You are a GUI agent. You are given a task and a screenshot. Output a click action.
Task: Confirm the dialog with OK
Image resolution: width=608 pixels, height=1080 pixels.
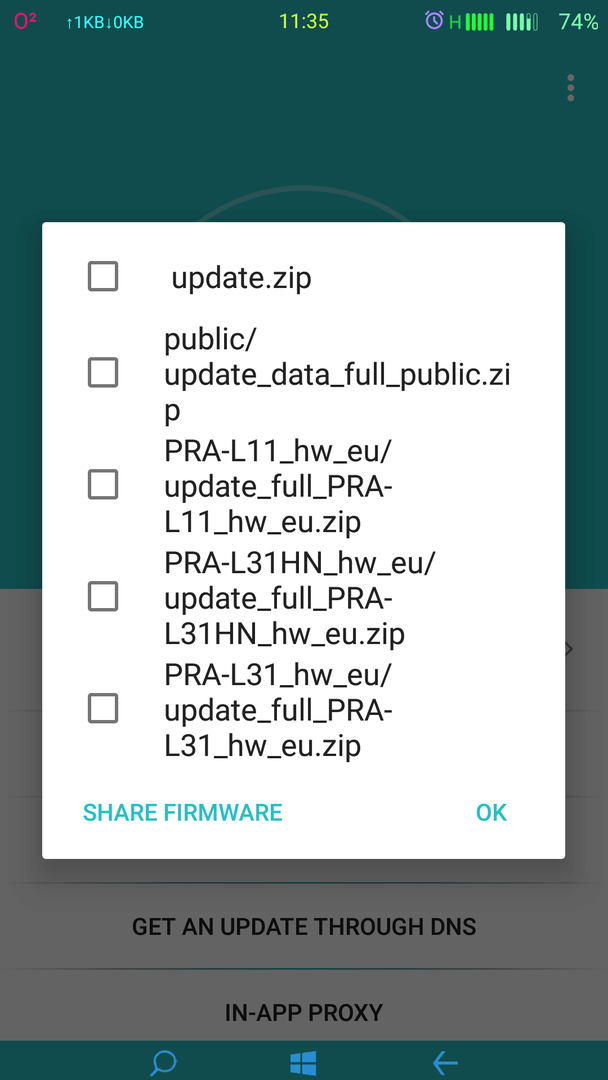pyautogui.click(x=492, y=813)
